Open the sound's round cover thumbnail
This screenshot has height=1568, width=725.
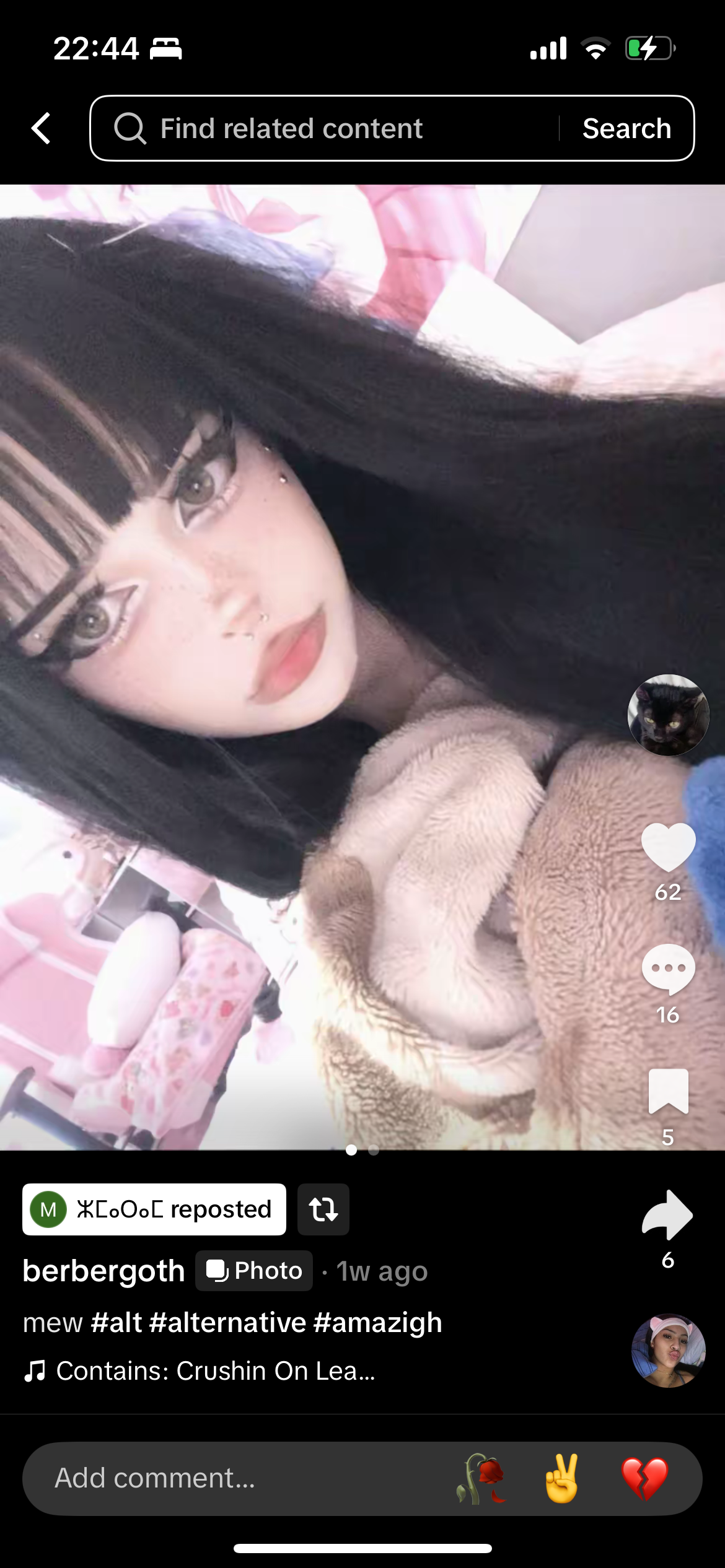click(x=668, y=1350)
